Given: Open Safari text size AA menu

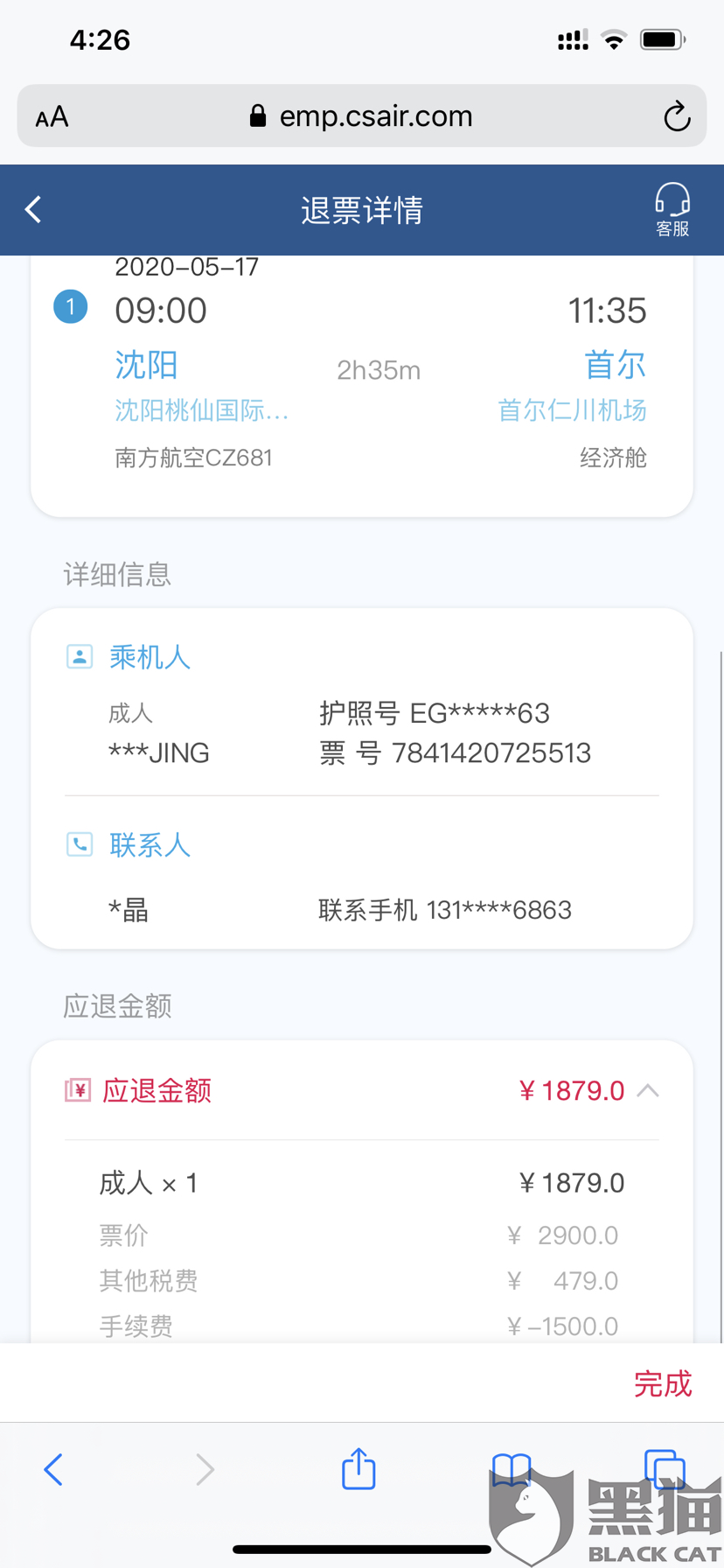Looking at the screenshot, I should pyautogui.click(x=52, y=116).
